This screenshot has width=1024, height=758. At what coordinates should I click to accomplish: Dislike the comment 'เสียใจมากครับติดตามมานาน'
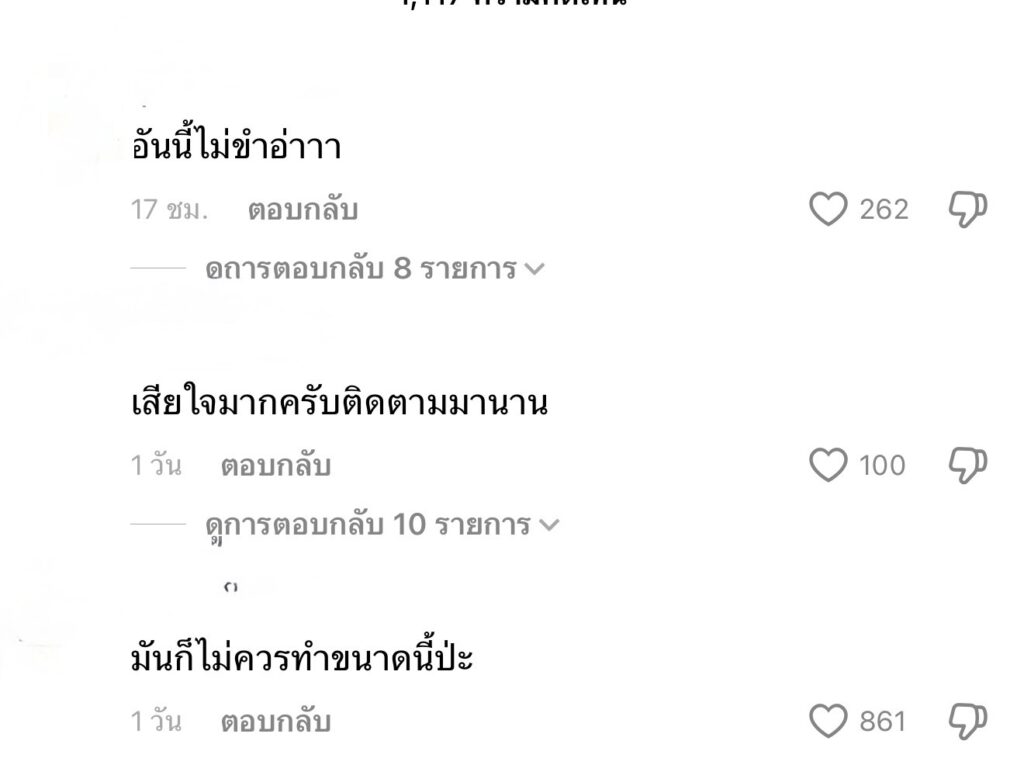(x=967, y=465)
